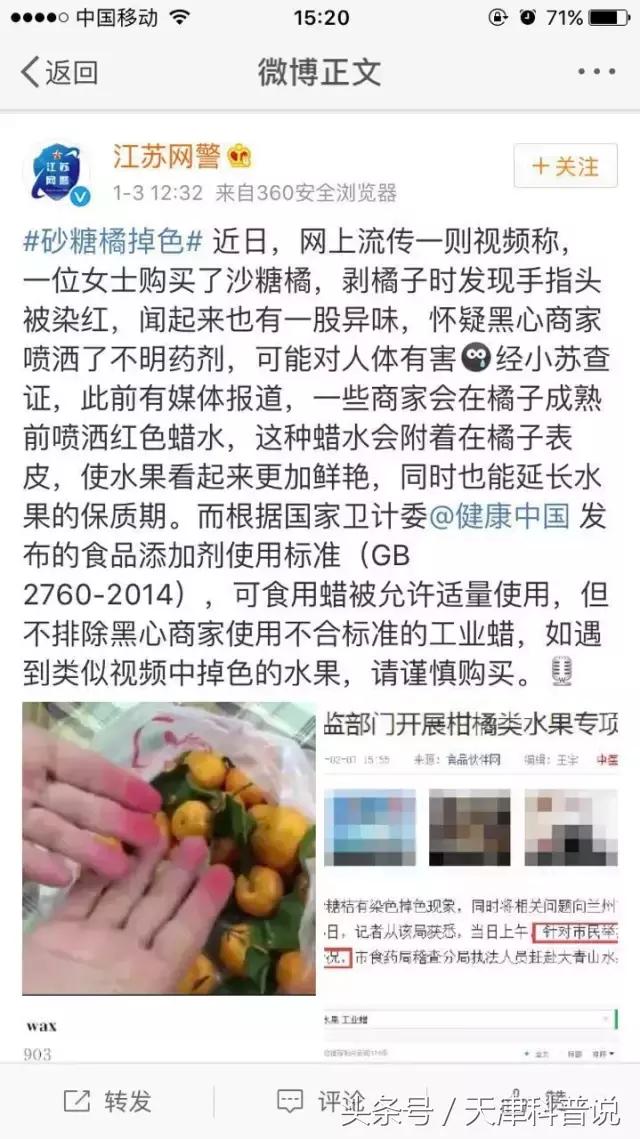
Task: View the photo of hands with oranges
Action: [x=169, y=848]
